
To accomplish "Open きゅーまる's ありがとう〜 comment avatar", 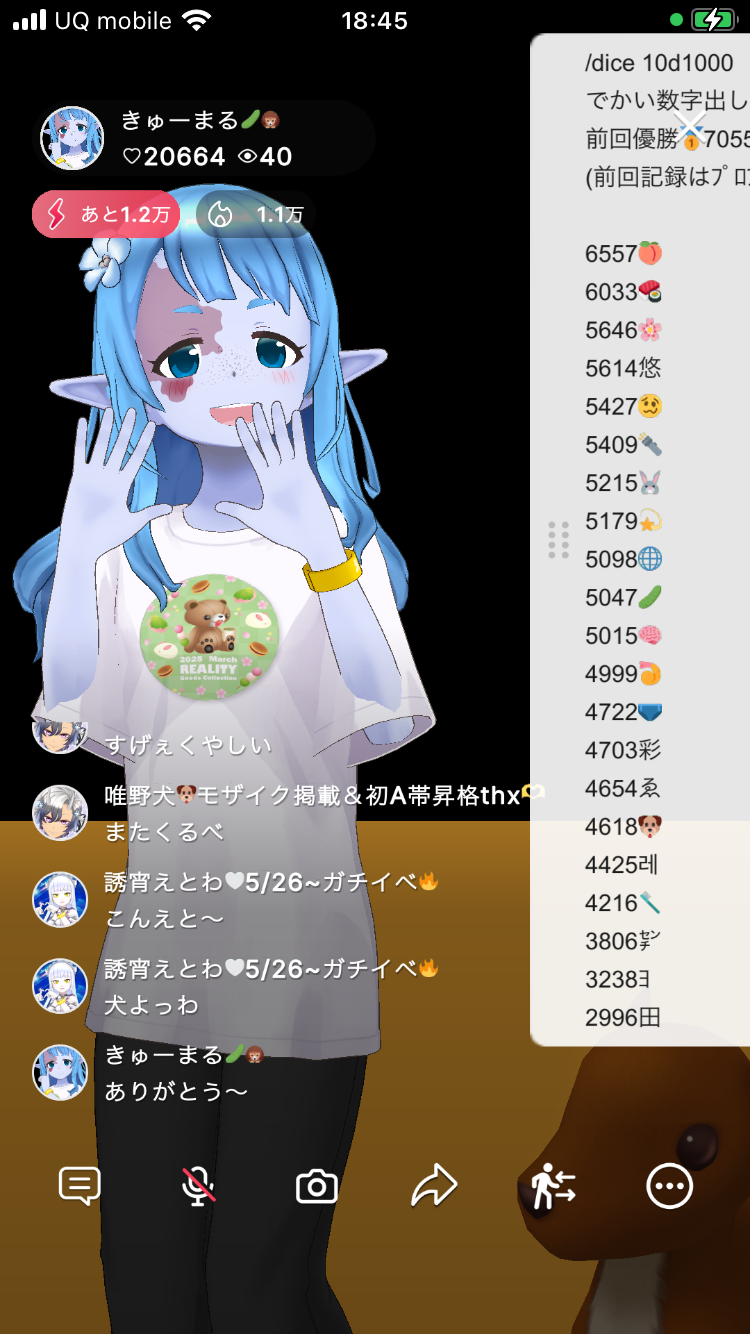I will pos(60,1072).
